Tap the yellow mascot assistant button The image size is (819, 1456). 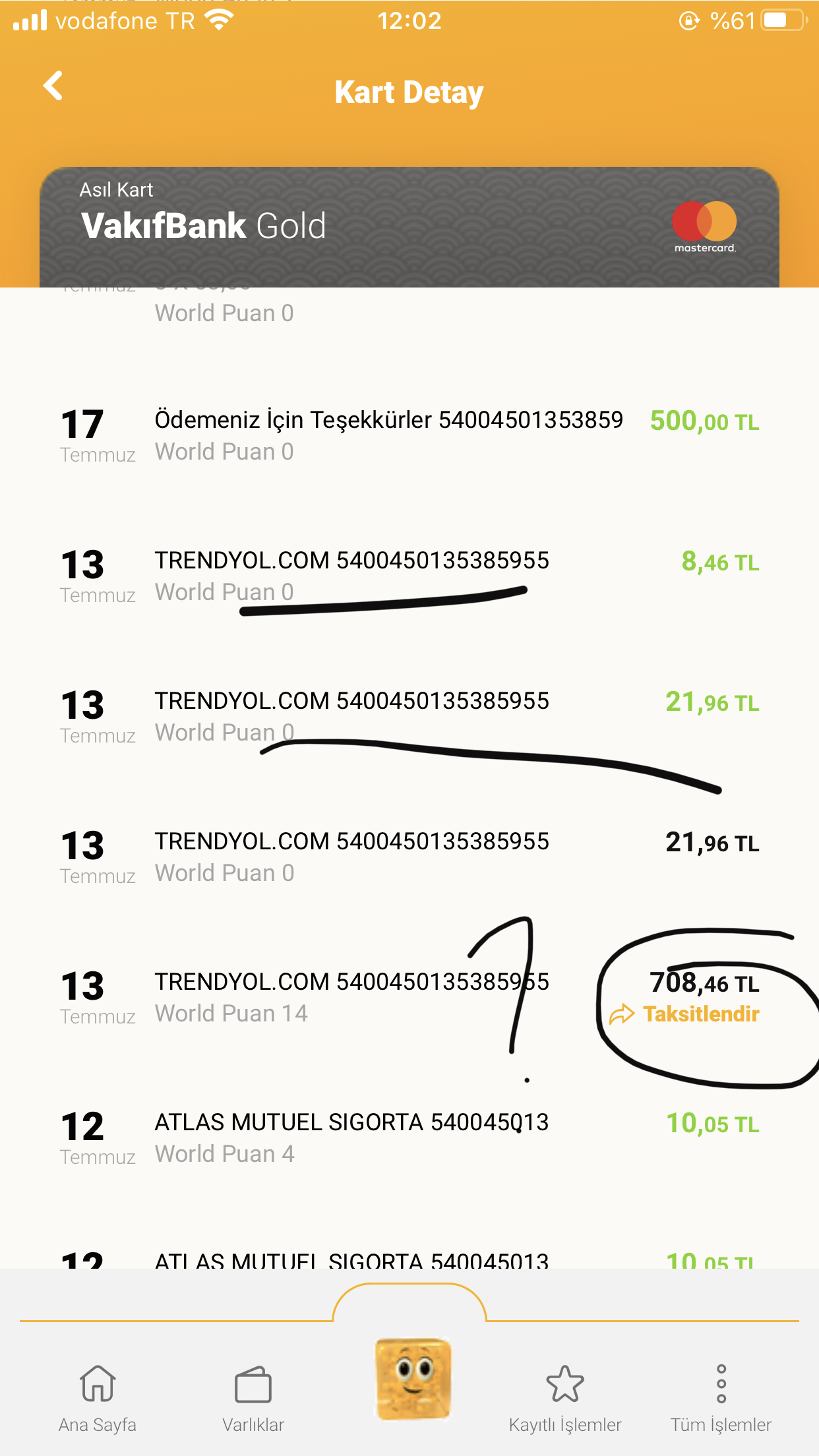pyautogui.click(x=413, y=1378)
